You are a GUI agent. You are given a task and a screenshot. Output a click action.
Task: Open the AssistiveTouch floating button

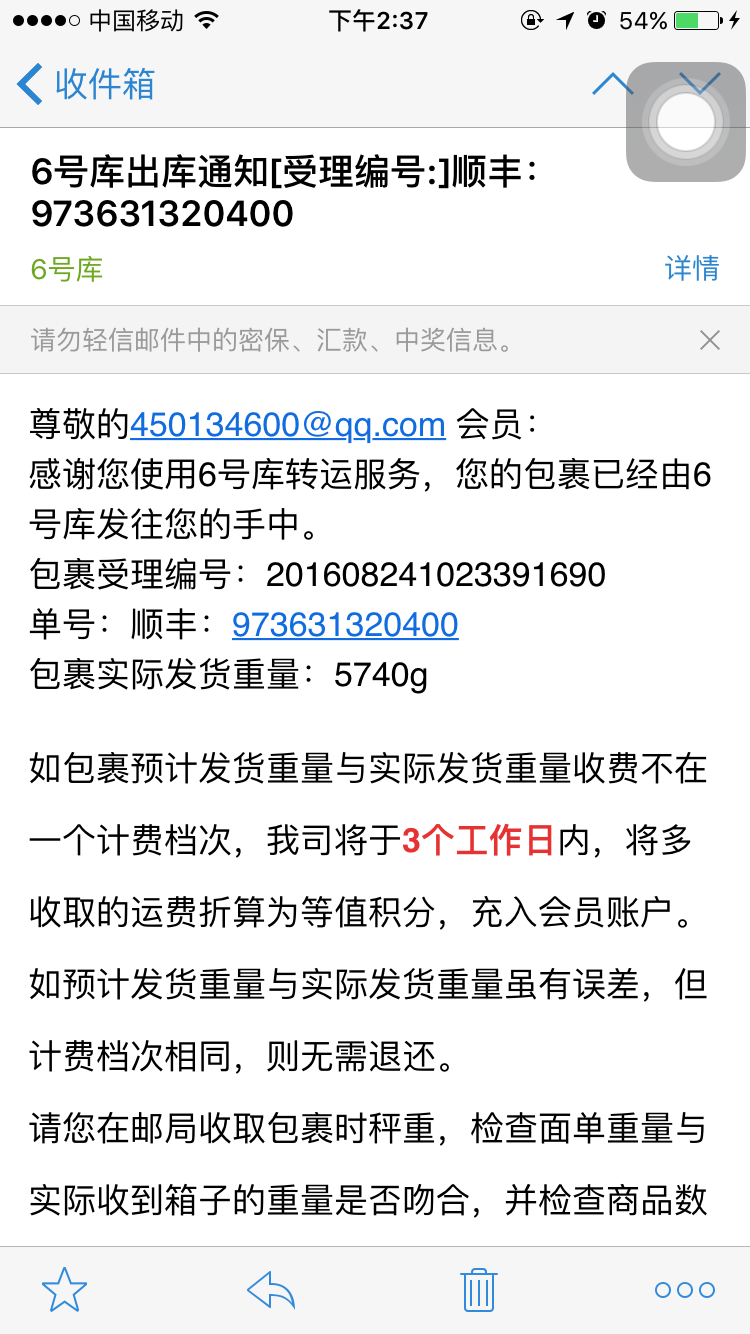tap(686, 121)
